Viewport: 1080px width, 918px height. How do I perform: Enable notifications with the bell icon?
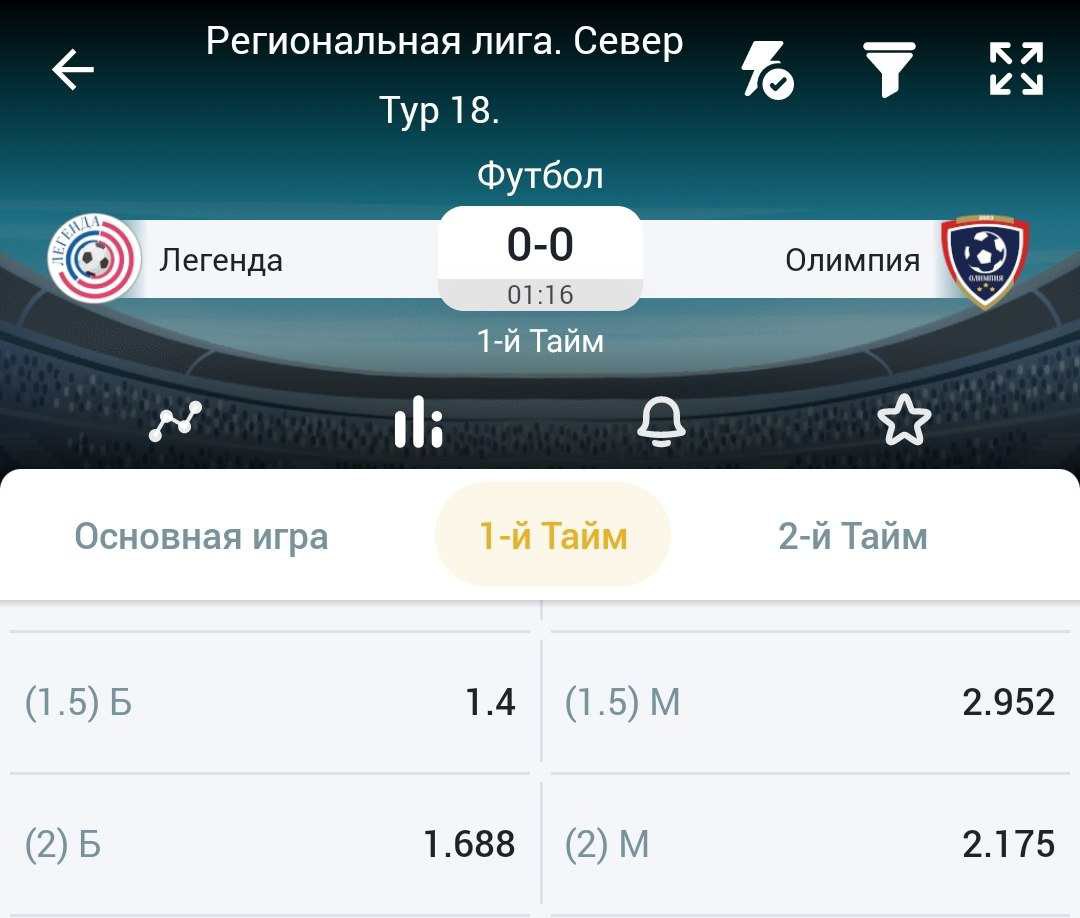coord(661,421)
